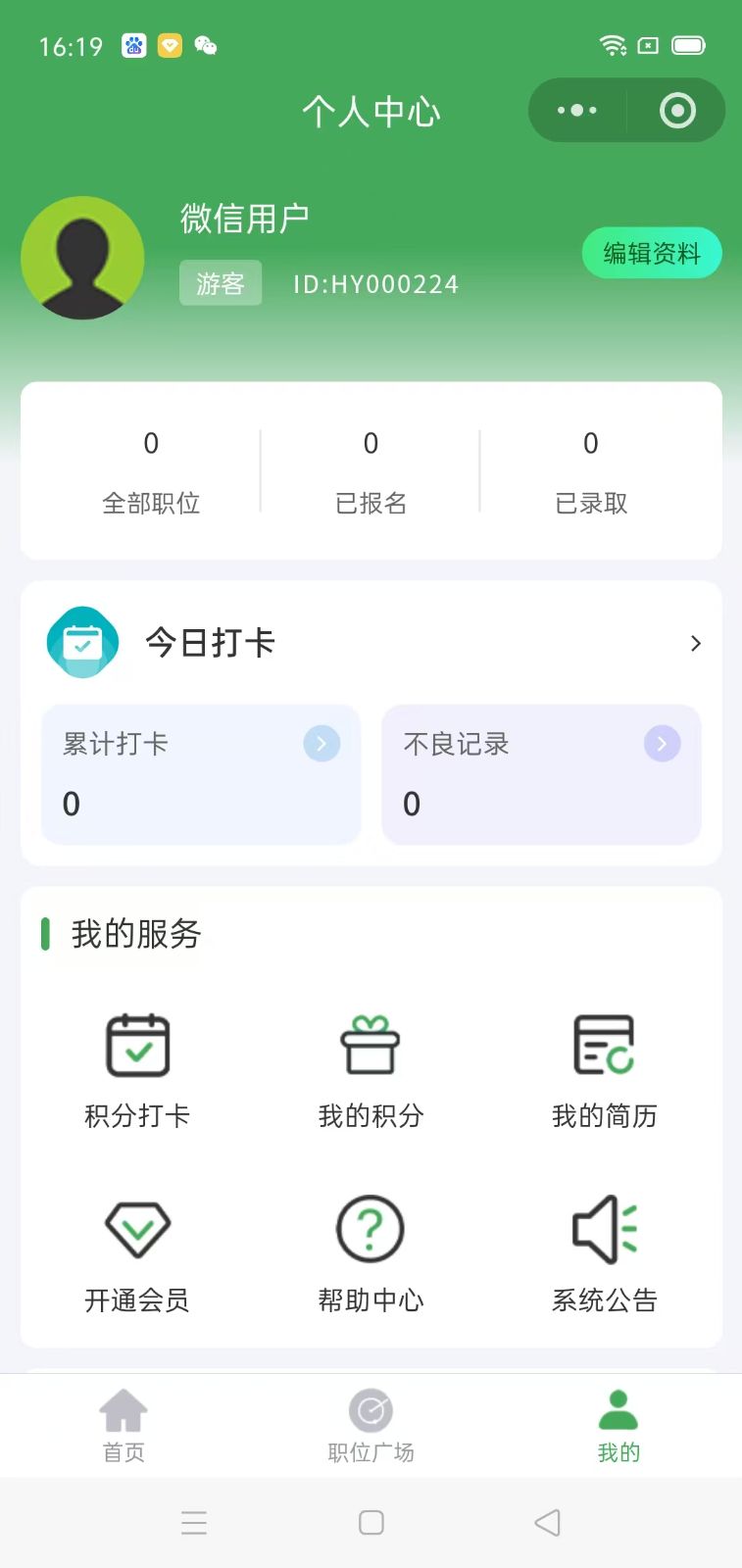This screenshot has height=1568, width=742.
Task: View 全部职位 count
Action: pyautogui.click(x=151, y=471)
